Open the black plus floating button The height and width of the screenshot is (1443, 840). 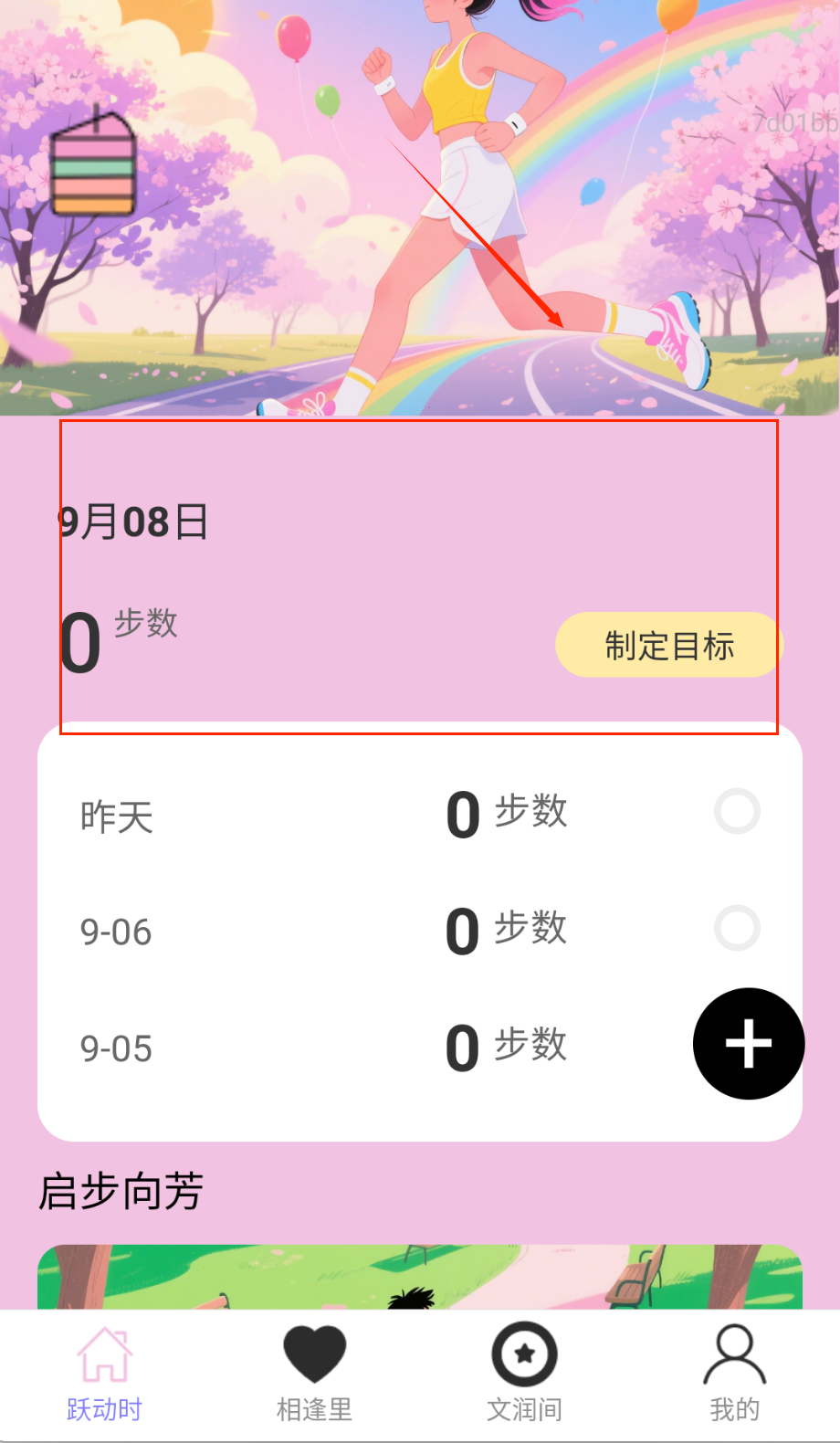pos(749,1043)
